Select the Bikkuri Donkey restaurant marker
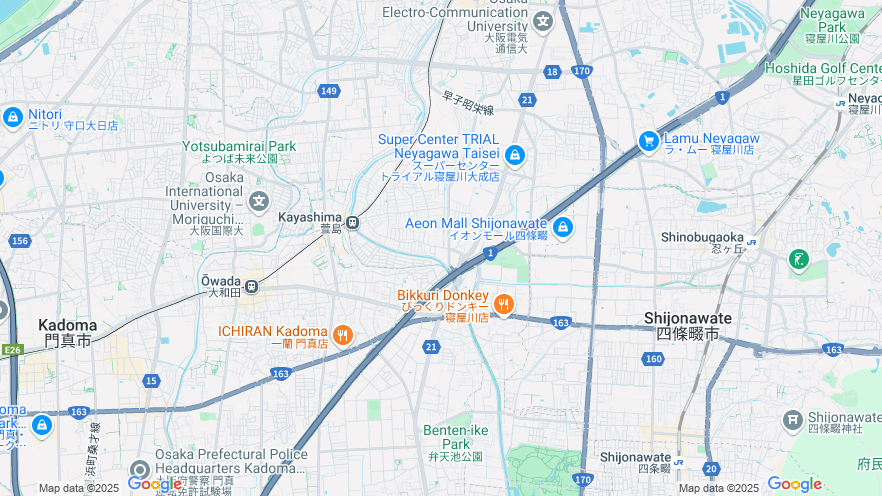This screenshot has width=882, height=496. [x=503, y=304]
